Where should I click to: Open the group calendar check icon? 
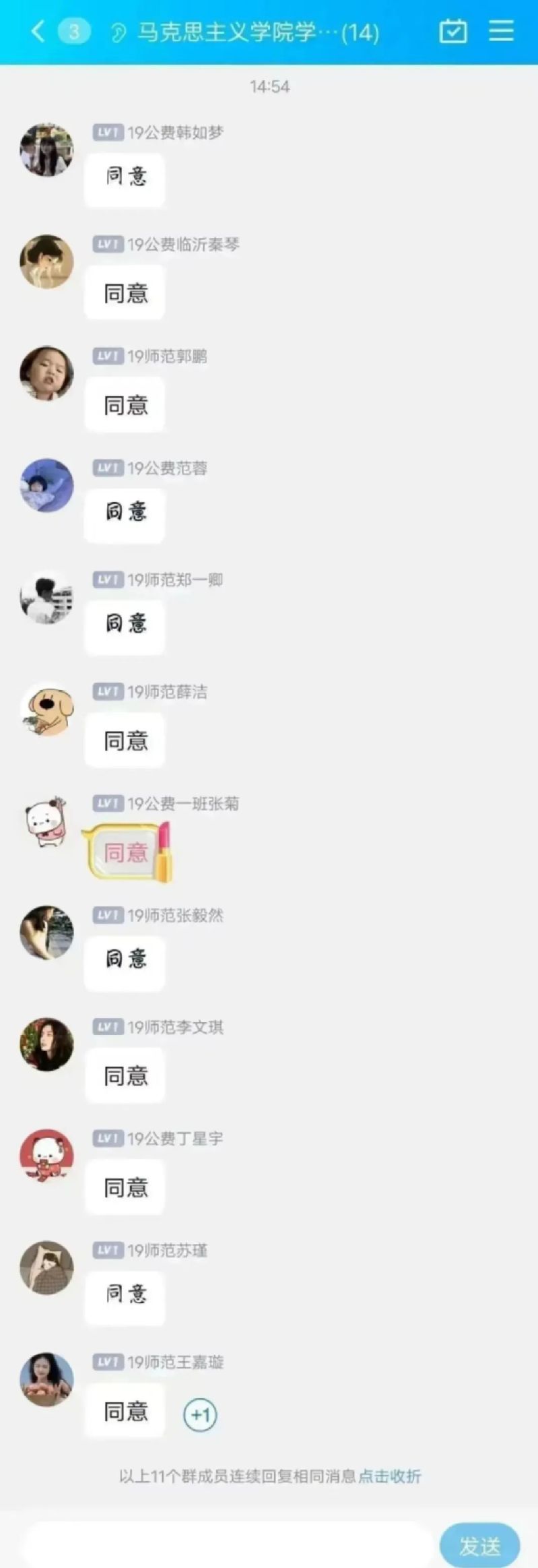(x=452, y=31)
